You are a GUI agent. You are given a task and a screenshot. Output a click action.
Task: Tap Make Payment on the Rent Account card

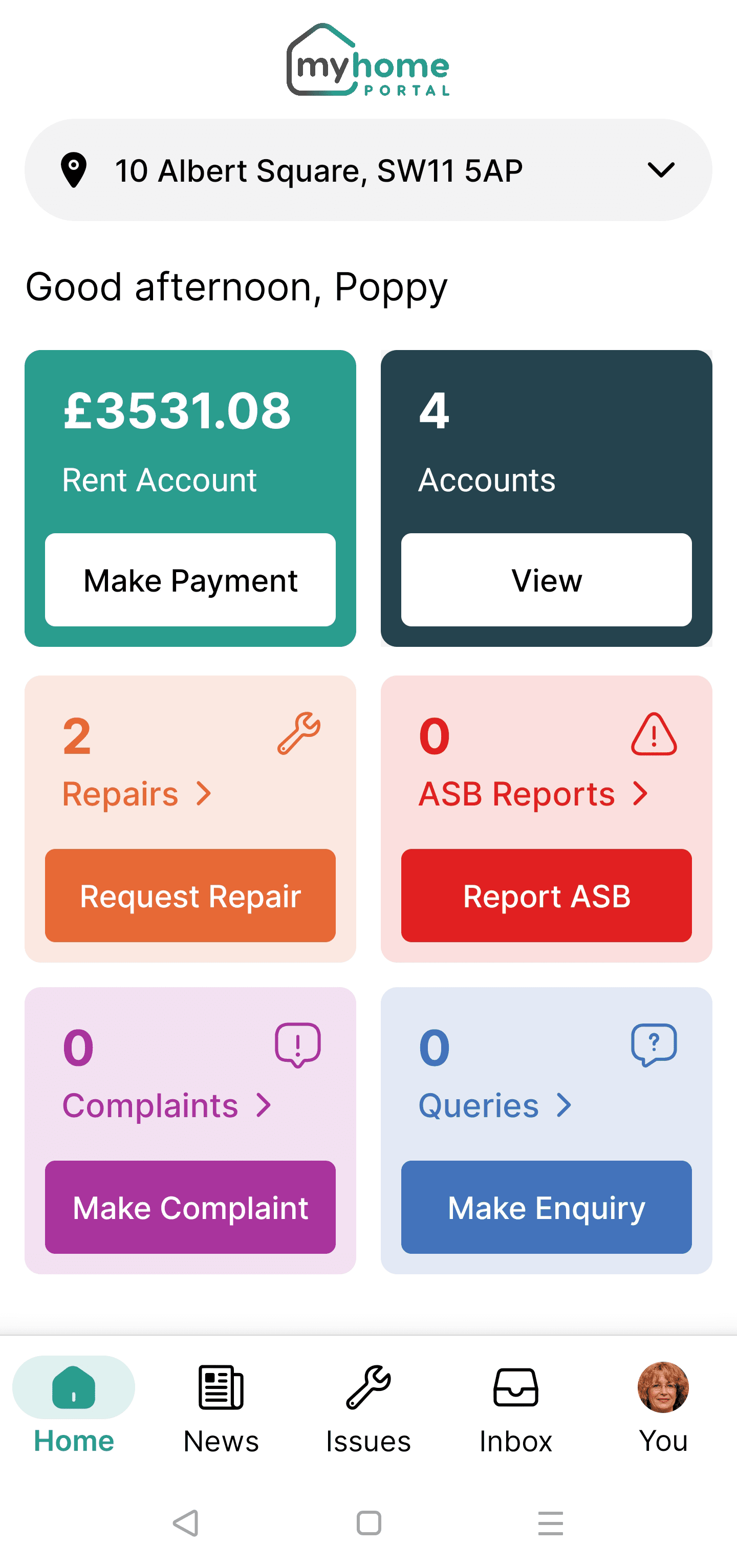pos(190,579)
